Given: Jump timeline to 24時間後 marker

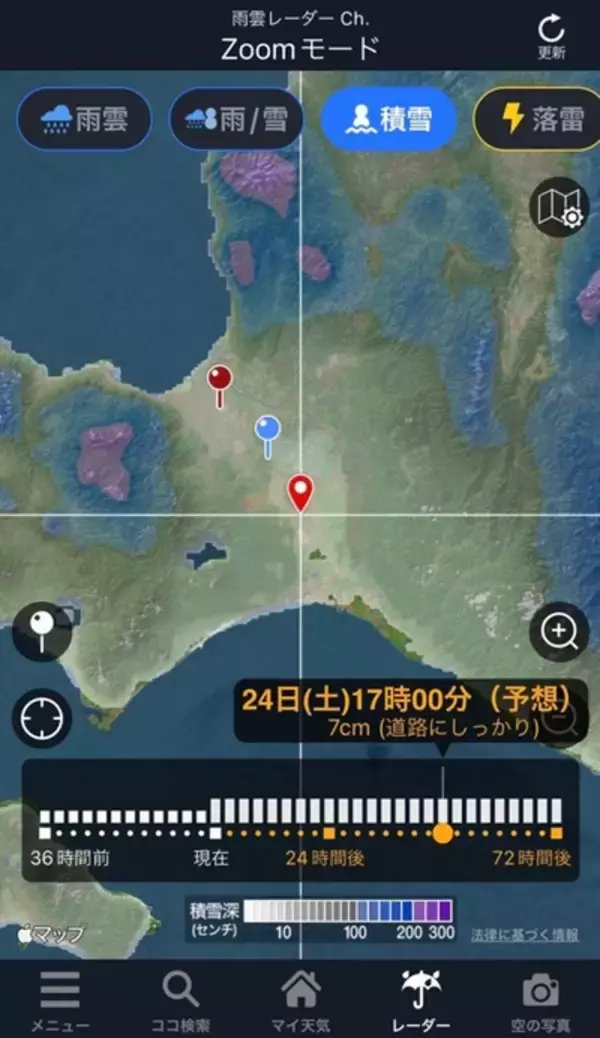Looking at the screenshot, I should click(329, 833).
